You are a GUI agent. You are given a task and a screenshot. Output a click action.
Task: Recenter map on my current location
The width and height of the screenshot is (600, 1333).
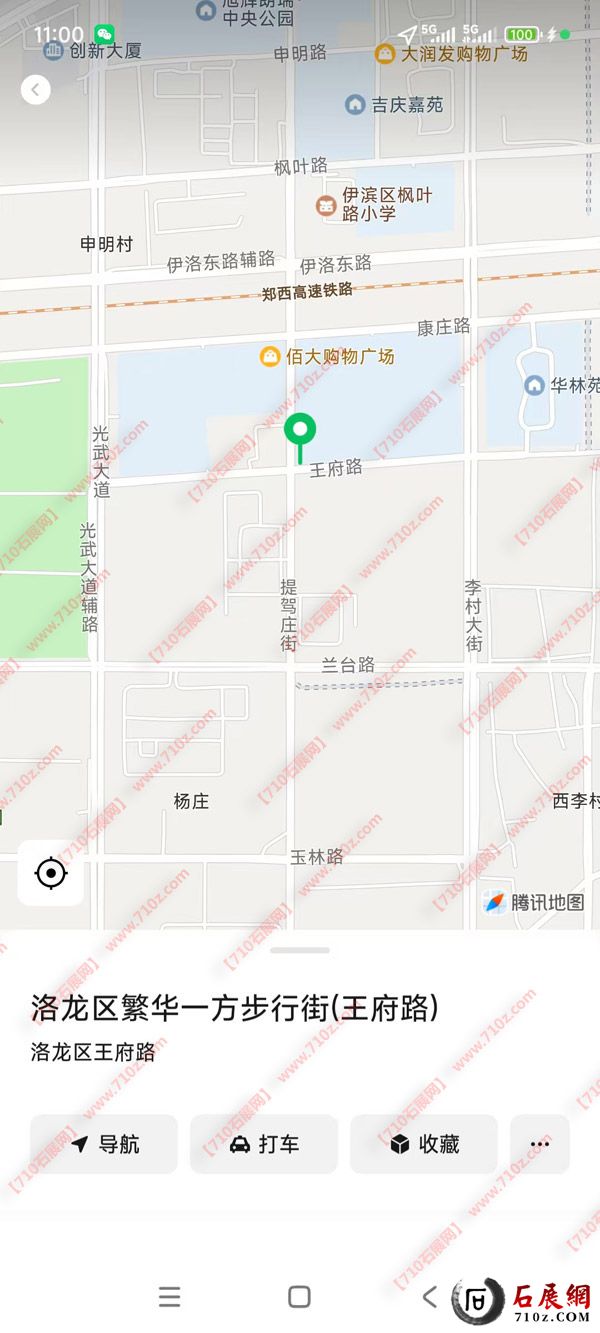pyautogui.click(x=50, y=873)
